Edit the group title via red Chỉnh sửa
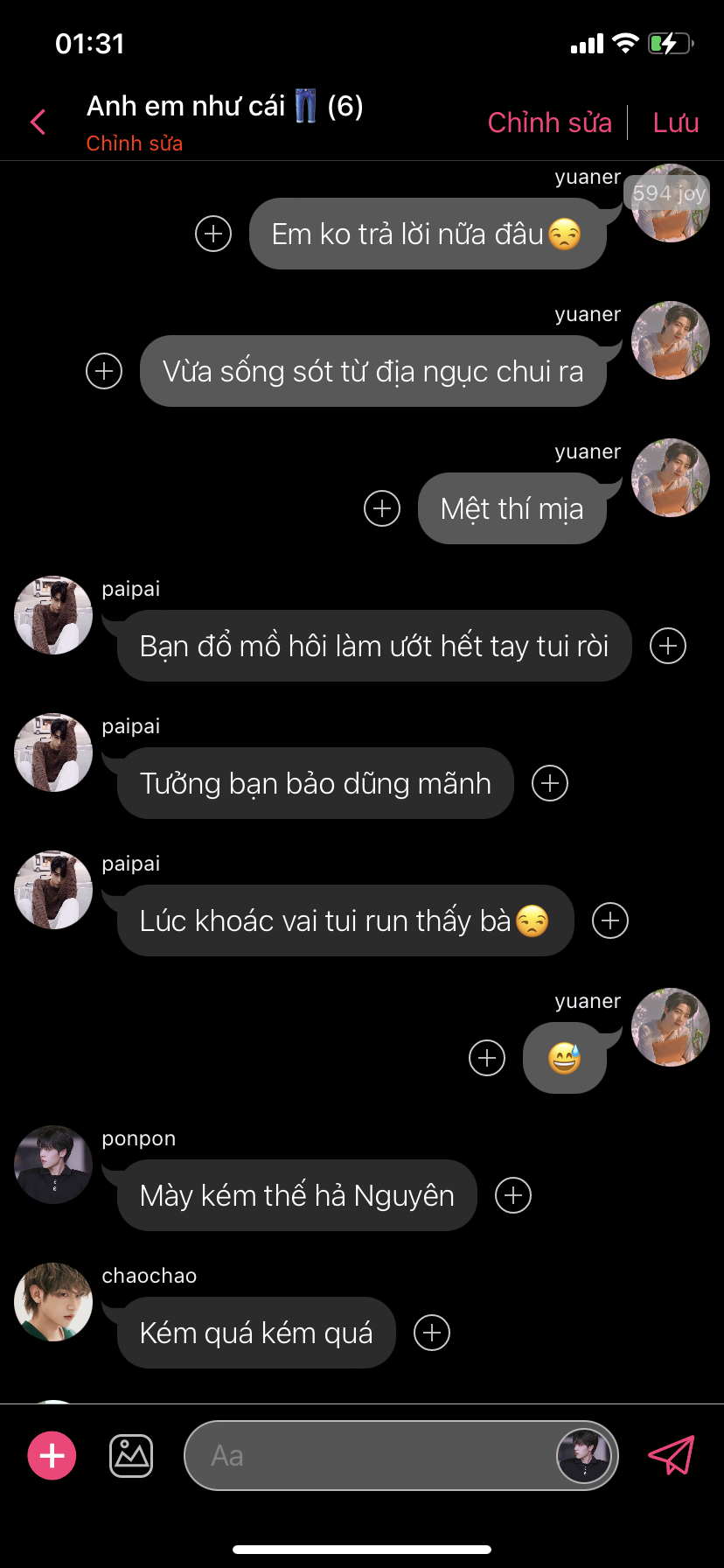Viewport: 724px width, 1568px height. (x=134, y=143)
